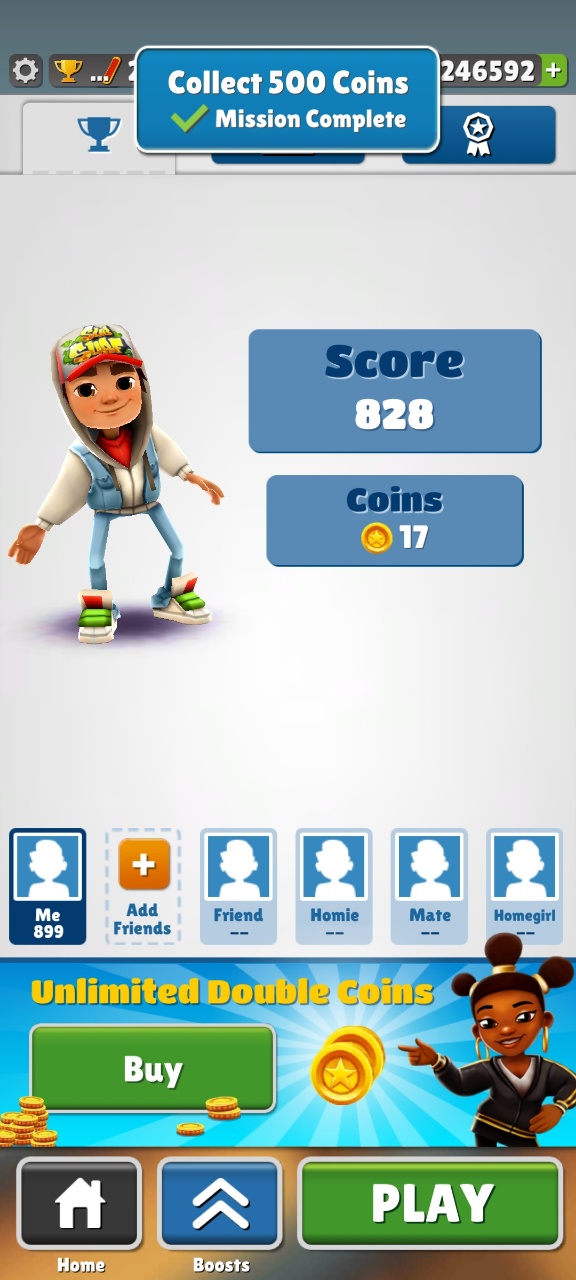Tap the Homegirl placeholder card
The width and height of the screenshot is (576, 1280).
[x=524, y=886]
